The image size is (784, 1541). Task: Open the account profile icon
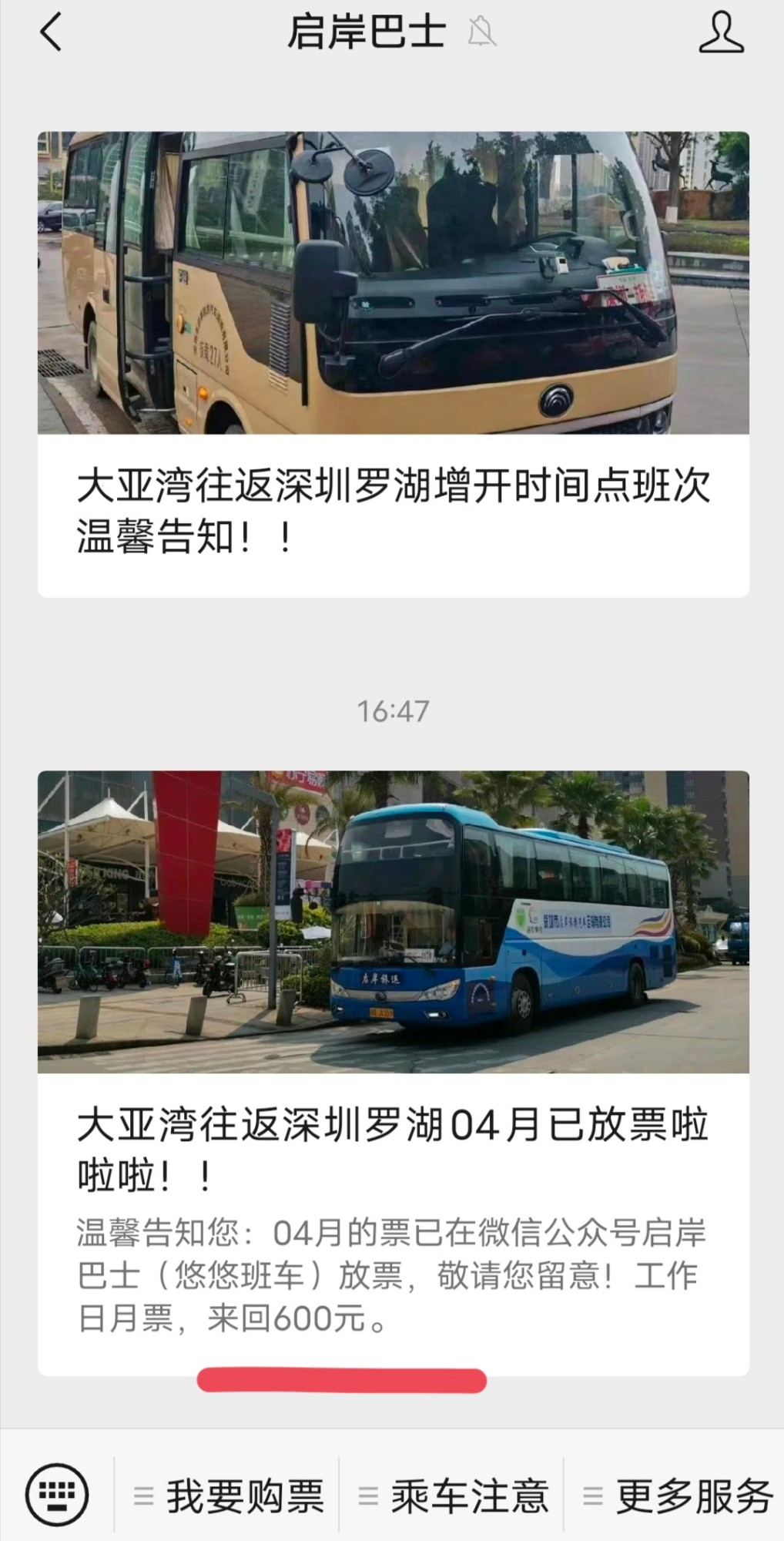click(x=721, y=32)
